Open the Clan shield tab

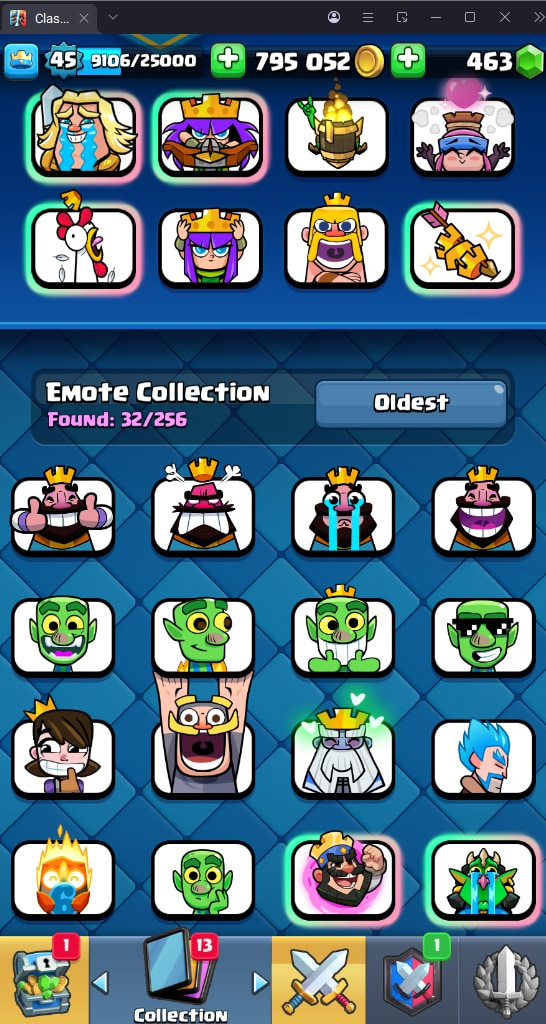click(413, 980)
